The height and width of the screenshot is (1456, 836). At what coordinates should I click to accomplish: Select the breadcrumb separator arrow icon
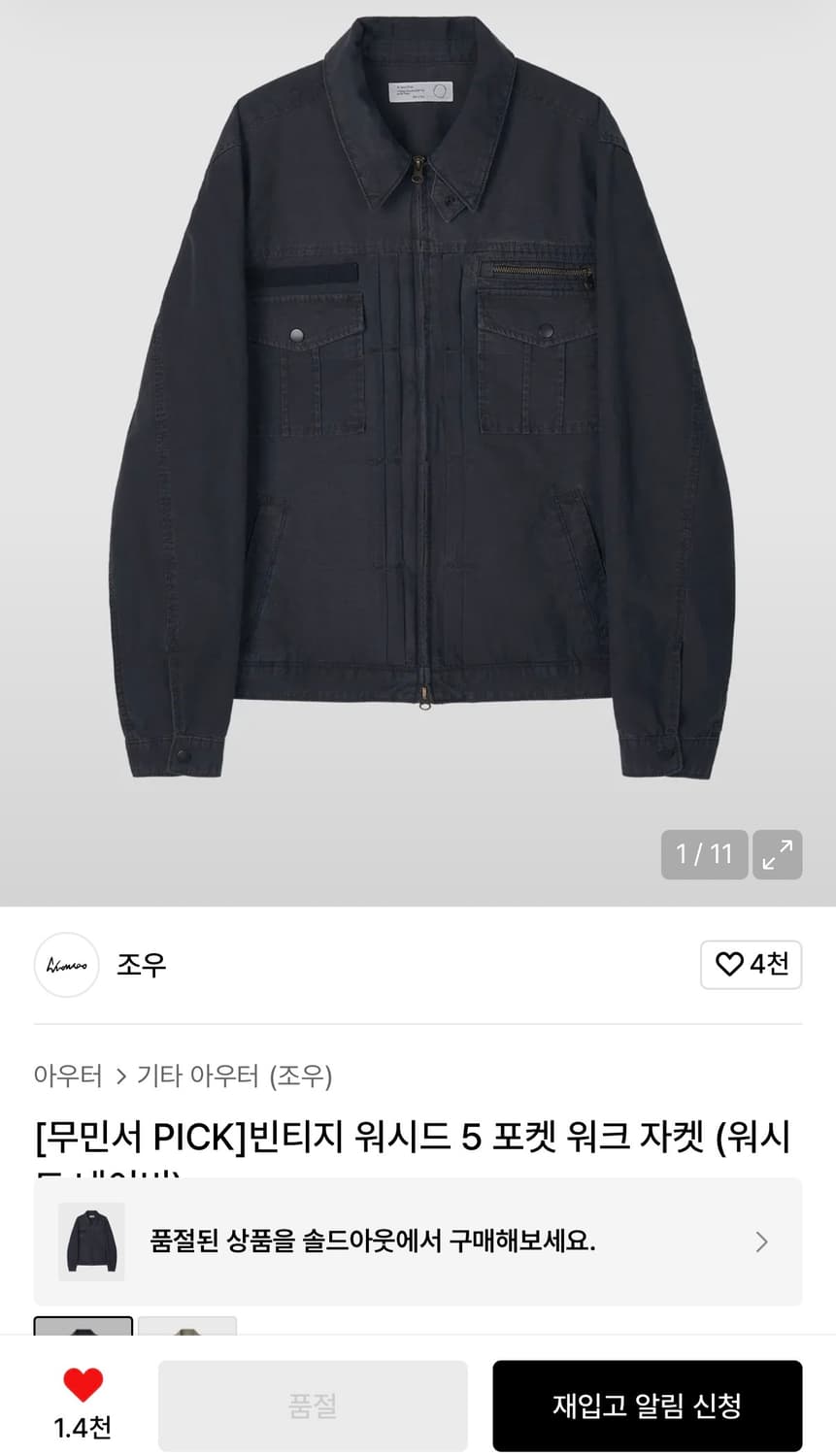123,1076
